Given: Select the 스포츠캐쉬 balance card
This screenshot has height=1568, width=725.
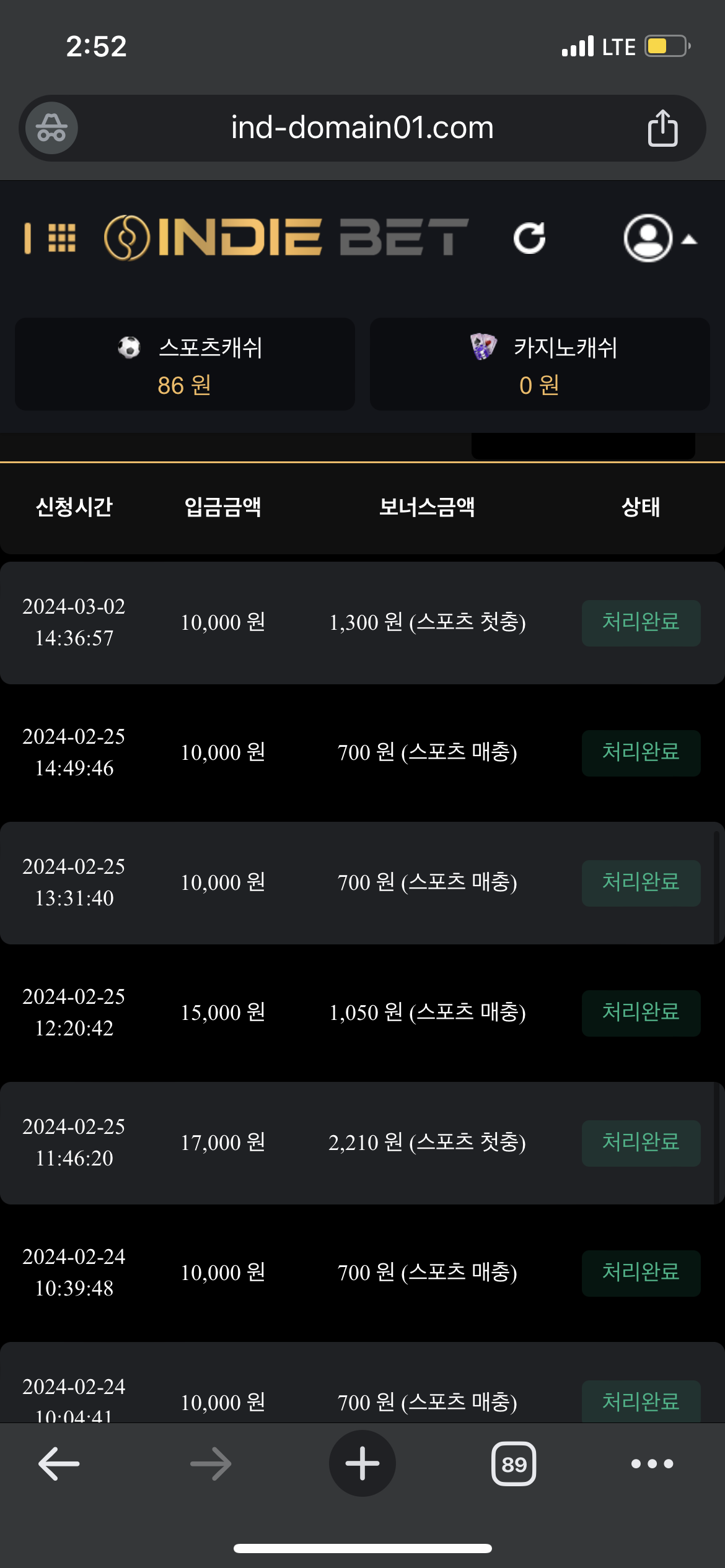Looking at the screenshot, I should pos(185,365).
